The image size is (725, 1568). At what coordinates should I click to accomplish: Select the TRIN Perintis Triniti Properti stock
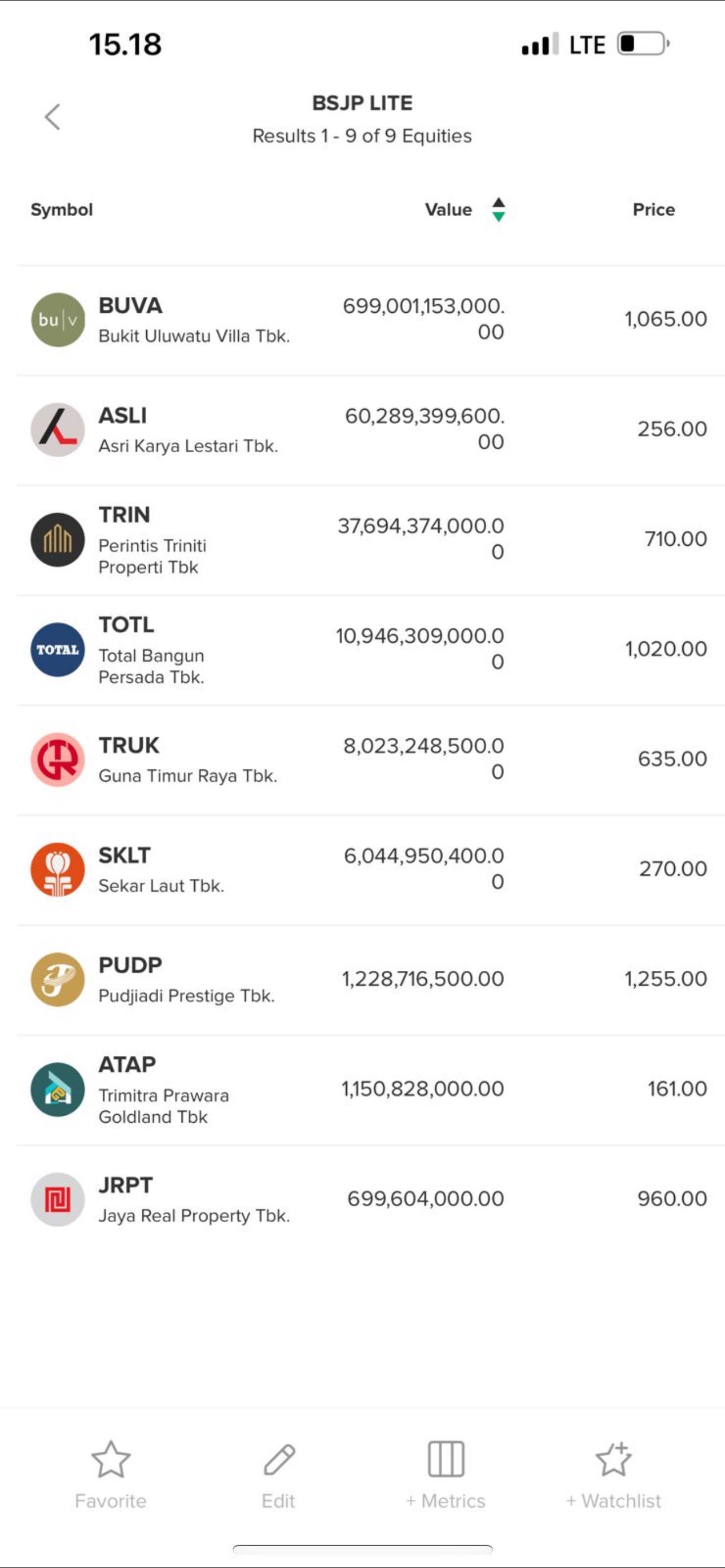(152, 539)
